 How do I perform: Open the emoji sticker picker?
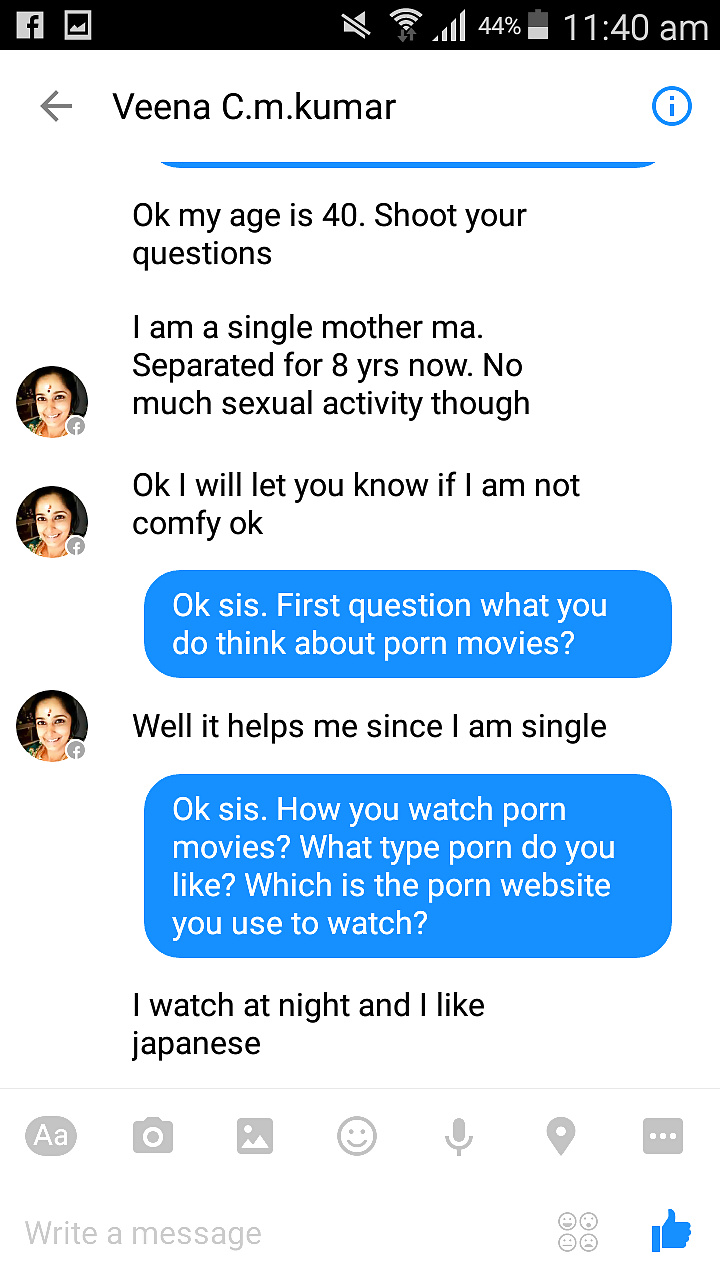[357, 1136]
